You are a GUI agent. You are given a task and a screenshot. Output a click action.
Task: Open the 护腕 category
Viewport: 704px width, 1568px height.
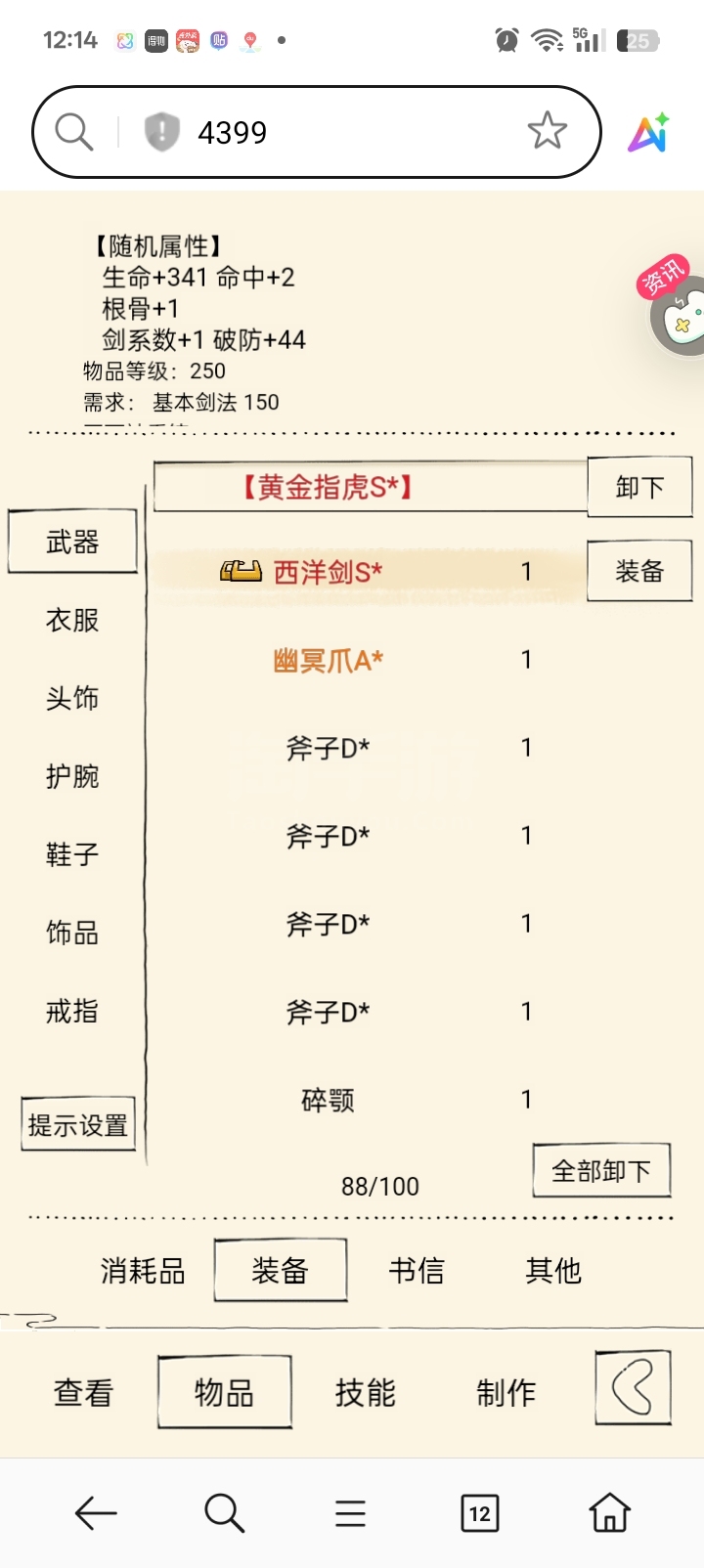72,776
